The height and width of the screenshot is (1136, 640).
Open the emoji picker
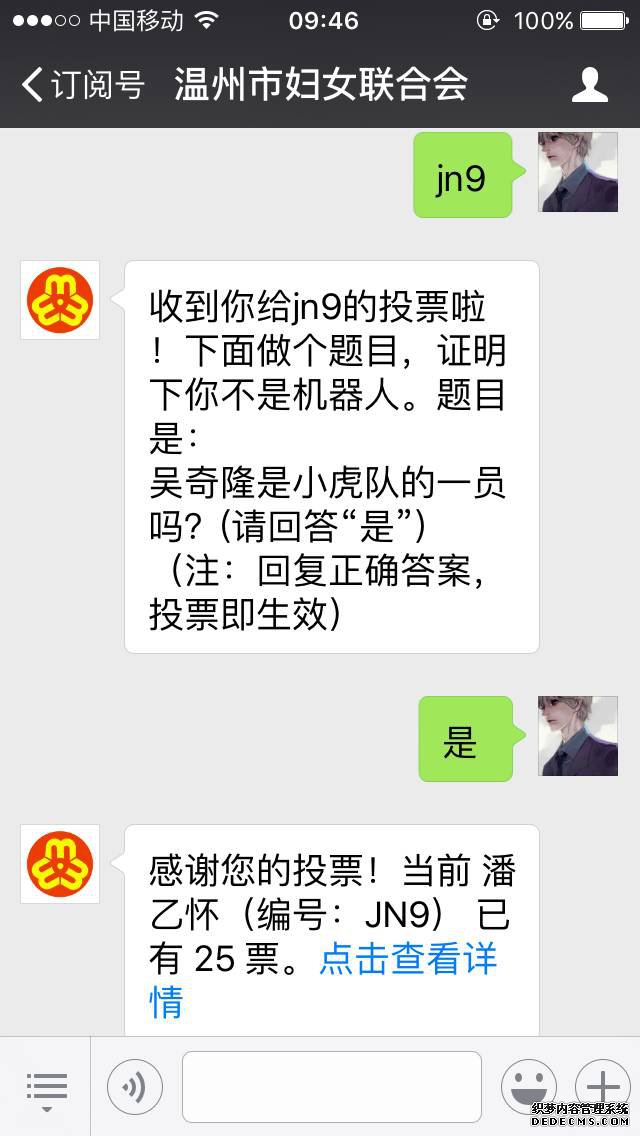pos(528,1087)
